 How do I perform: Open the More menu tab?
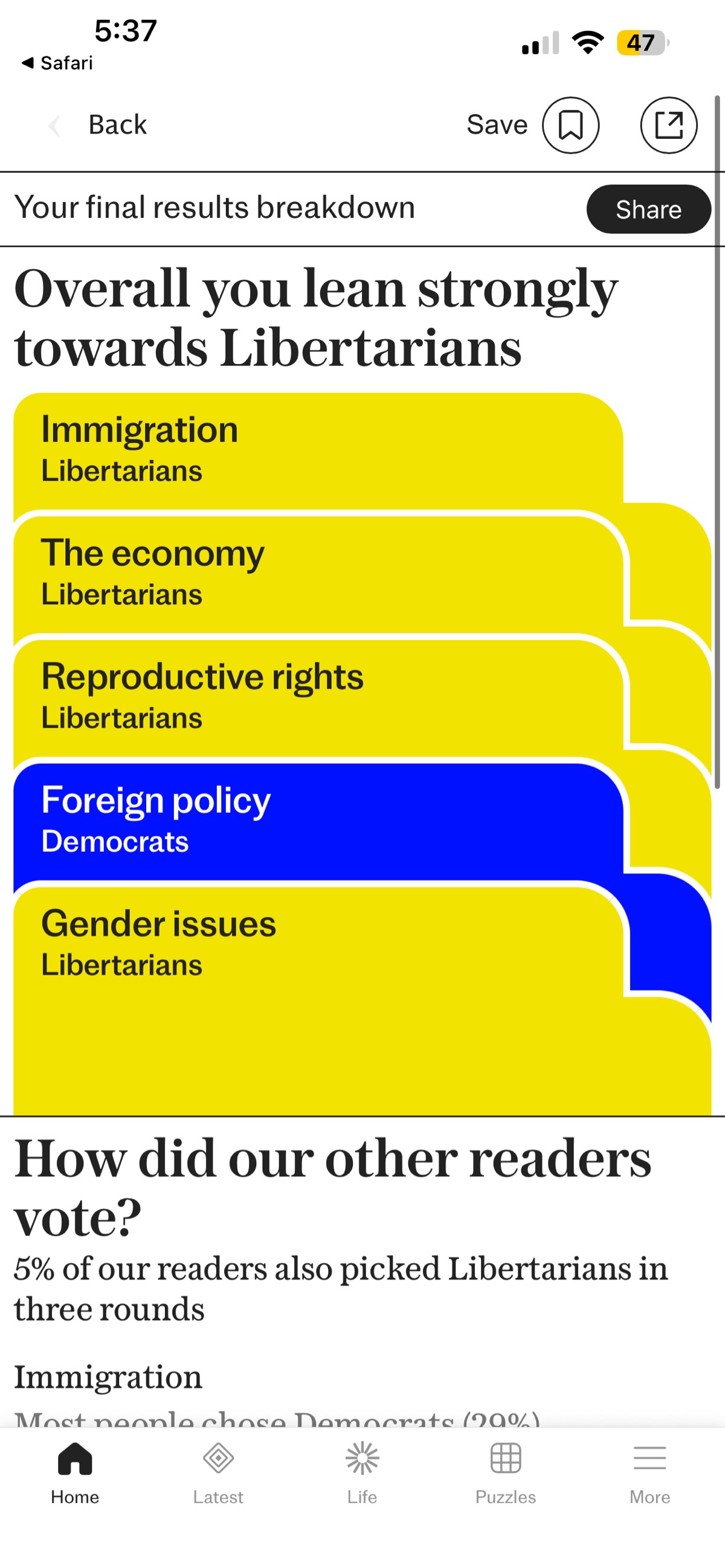coord(649,1473)
